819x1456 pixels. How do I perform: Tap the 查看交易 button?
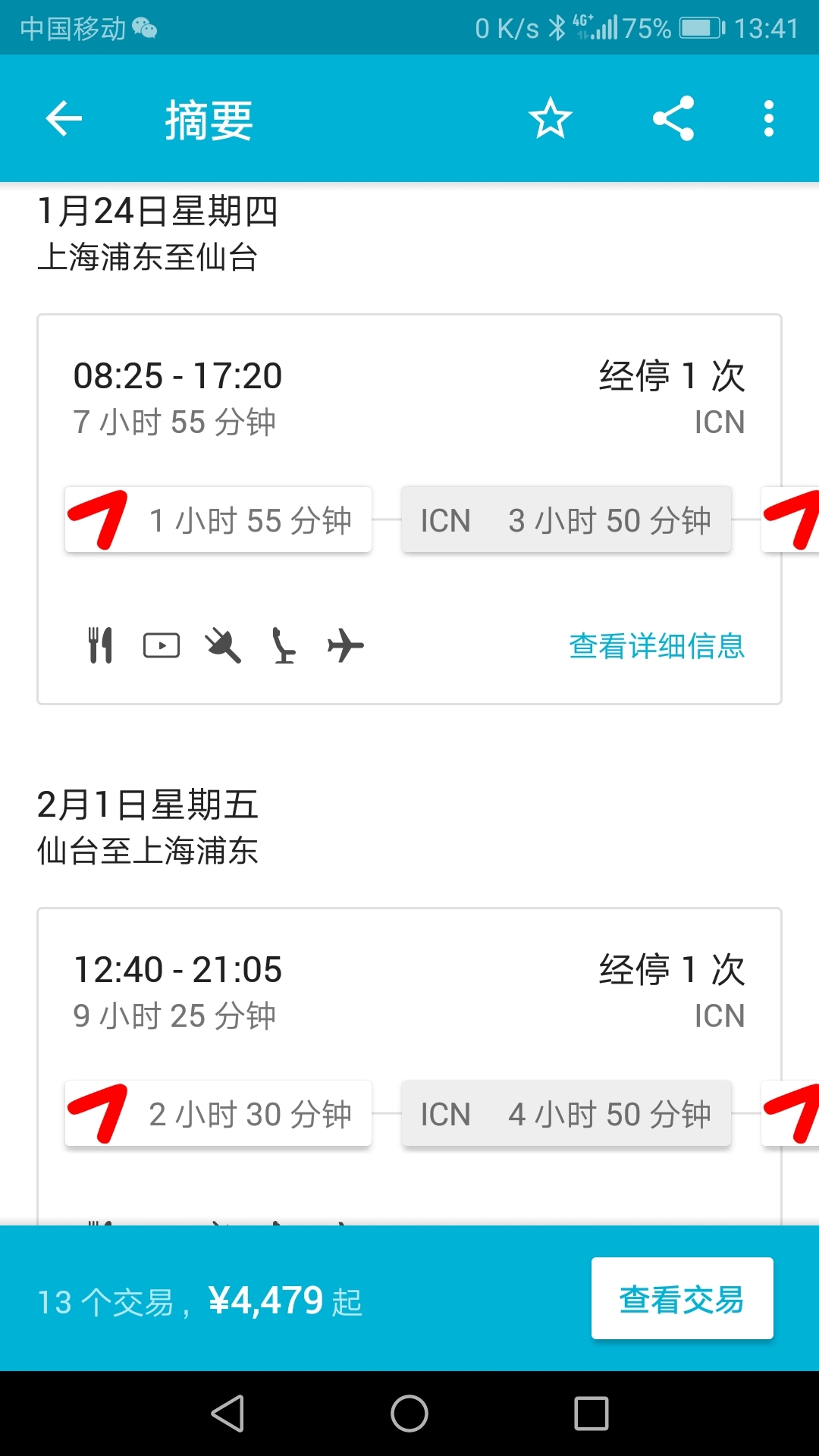point(682,1298)
